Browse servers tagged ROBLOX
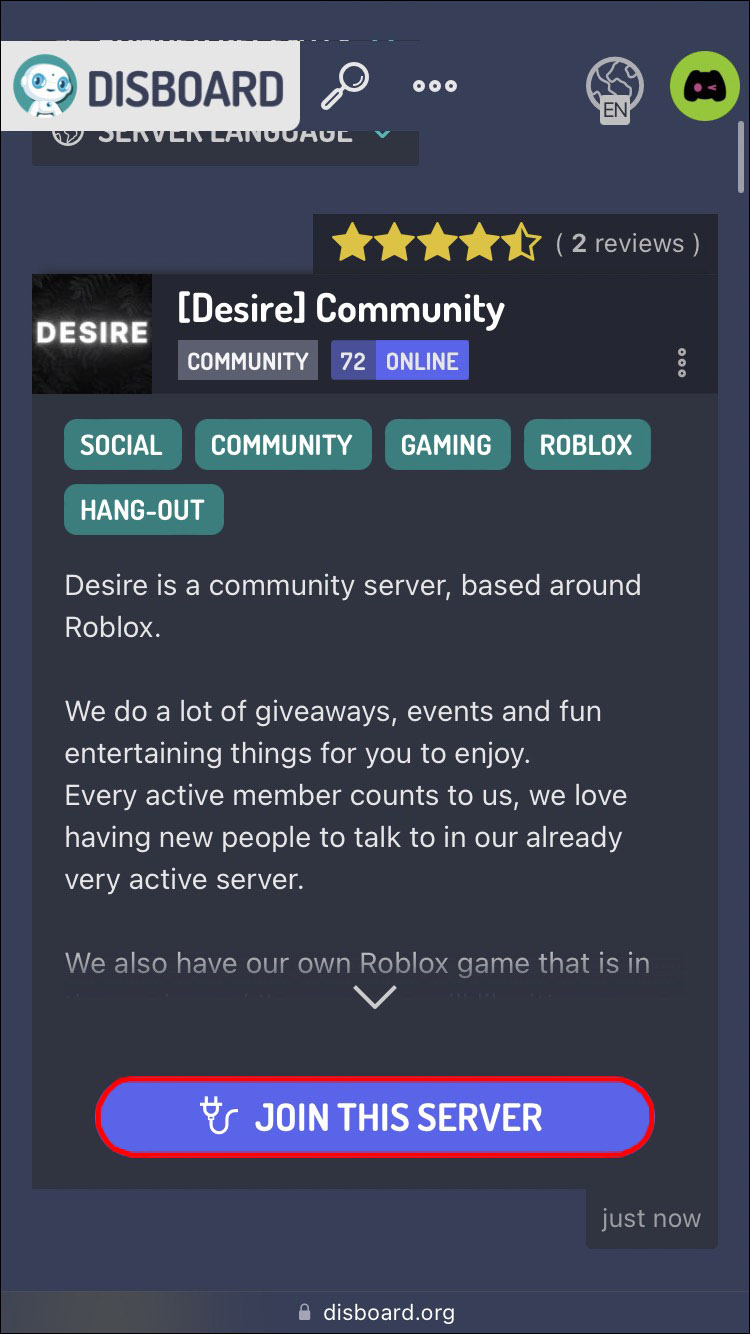The height and width of the screenshot is (1334, 750). point(586,445)
